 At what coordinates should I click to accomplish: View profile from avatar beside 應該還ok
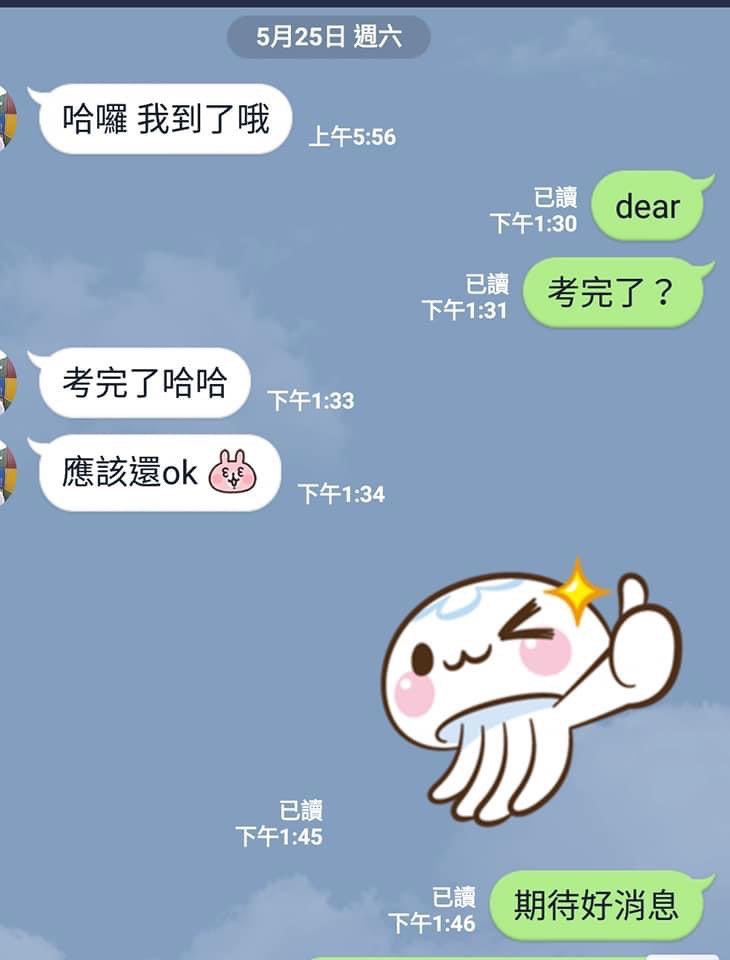(8, 473)
